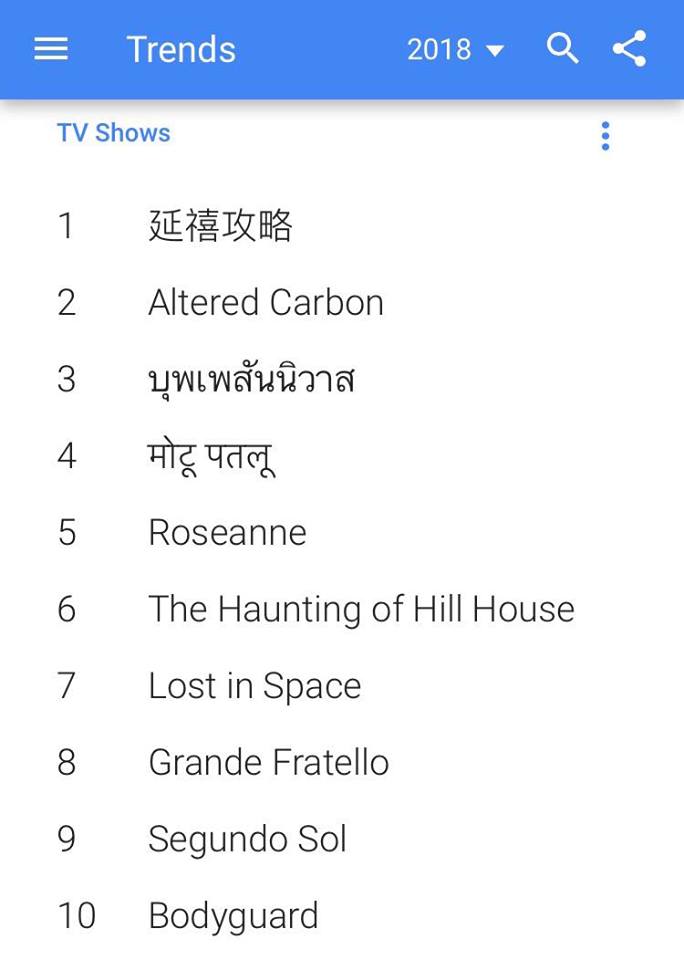Open the TV Shows overflow menu

[605, 136]
